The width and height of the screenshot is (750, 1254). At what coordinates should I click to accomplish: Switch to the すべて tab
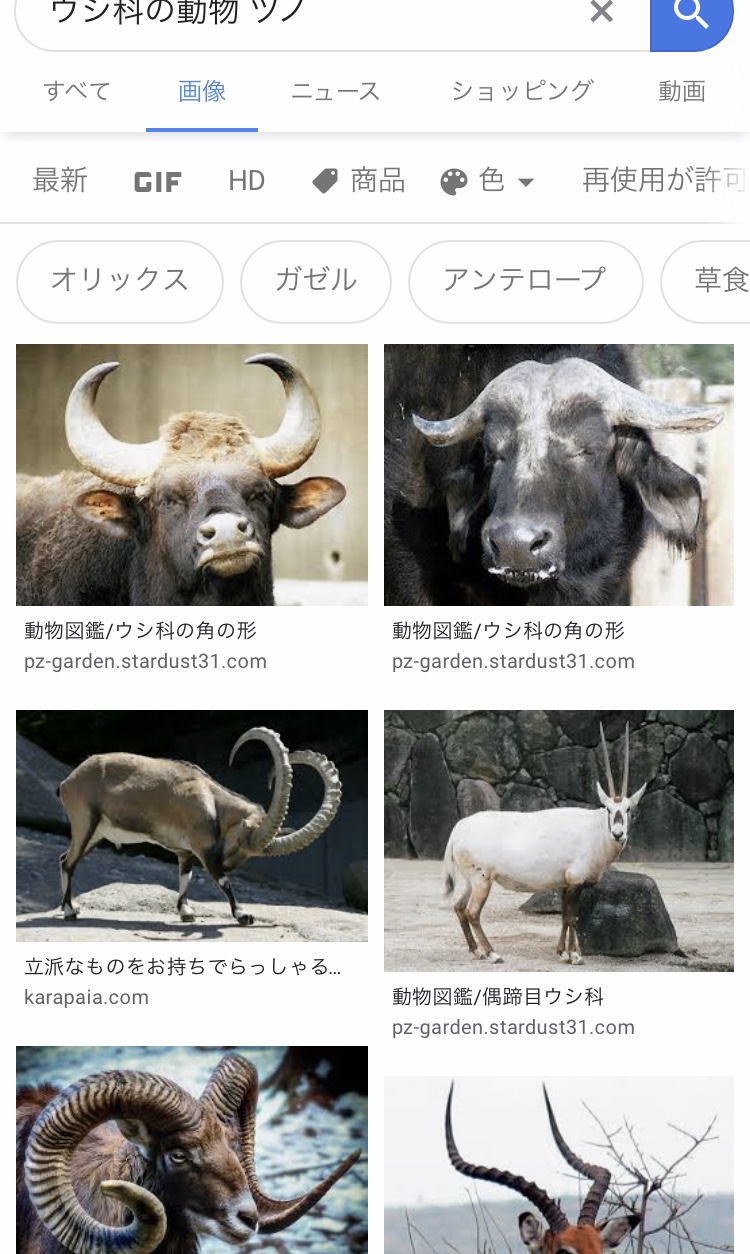(x=77, y=92)
